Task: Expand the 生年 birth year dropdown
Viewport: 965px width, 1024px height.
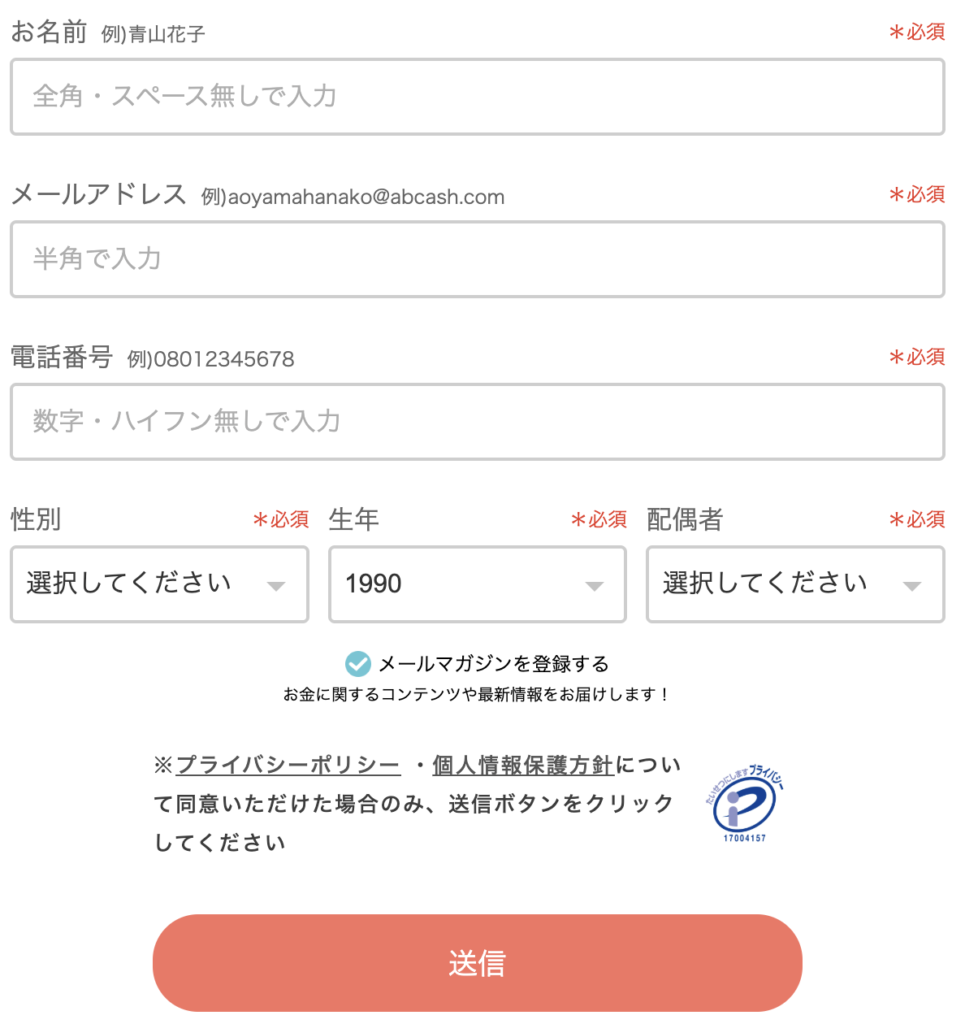Action: tap(477, 584)
